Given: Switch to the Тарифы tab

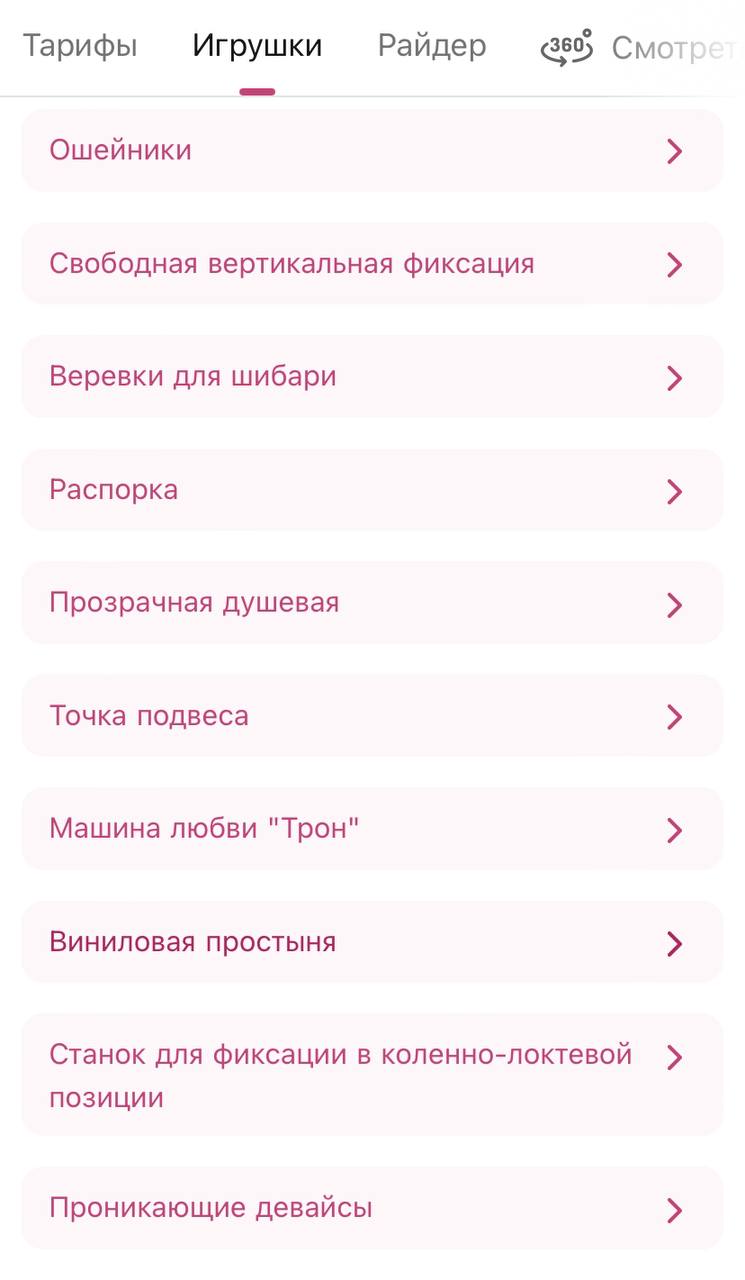Looking at the screenshot, I should 80,46.
